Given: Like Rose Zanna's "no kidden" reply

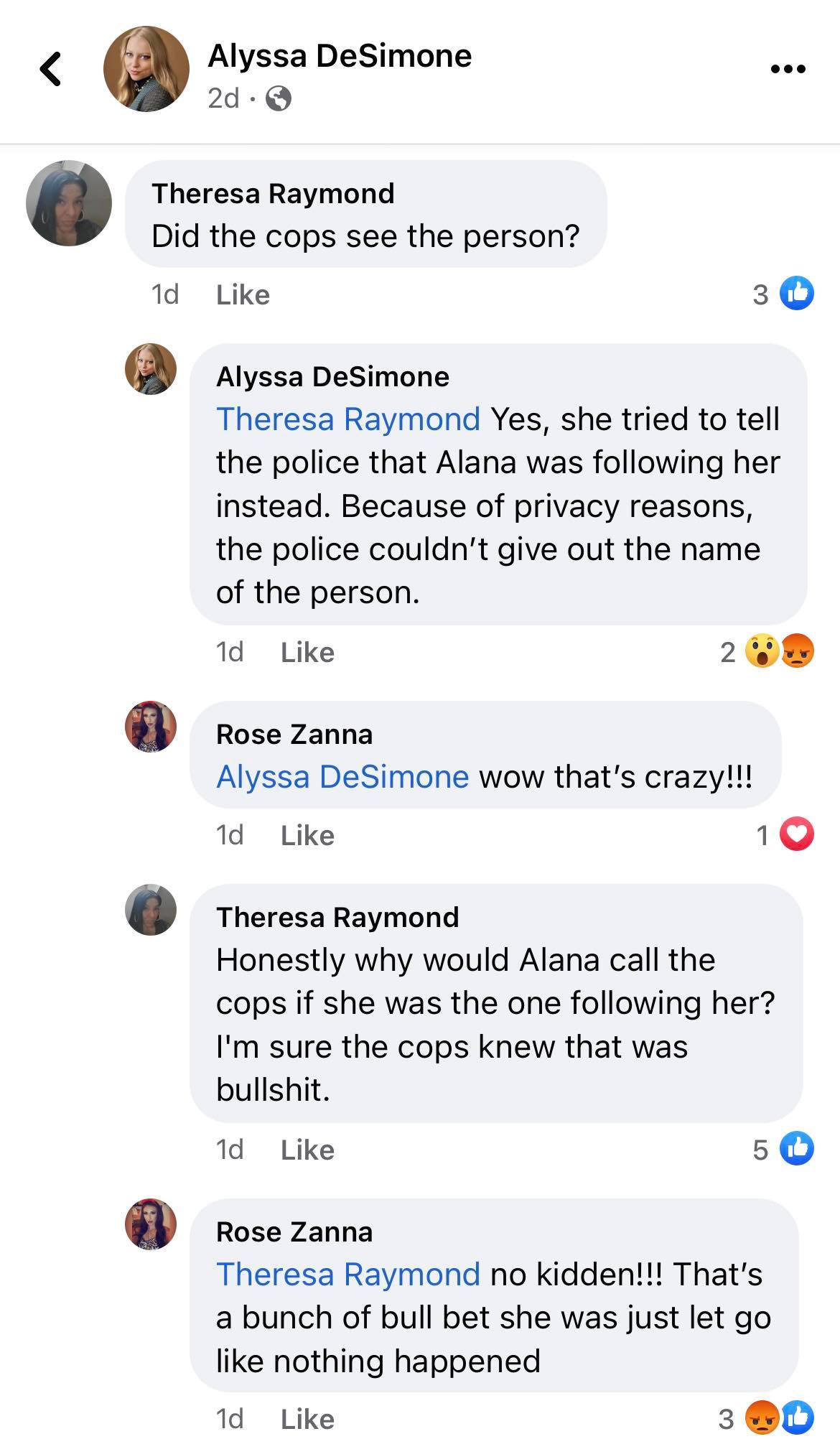Looking at the screenshot, I should pyautogui.click(x=307, y=1419).
